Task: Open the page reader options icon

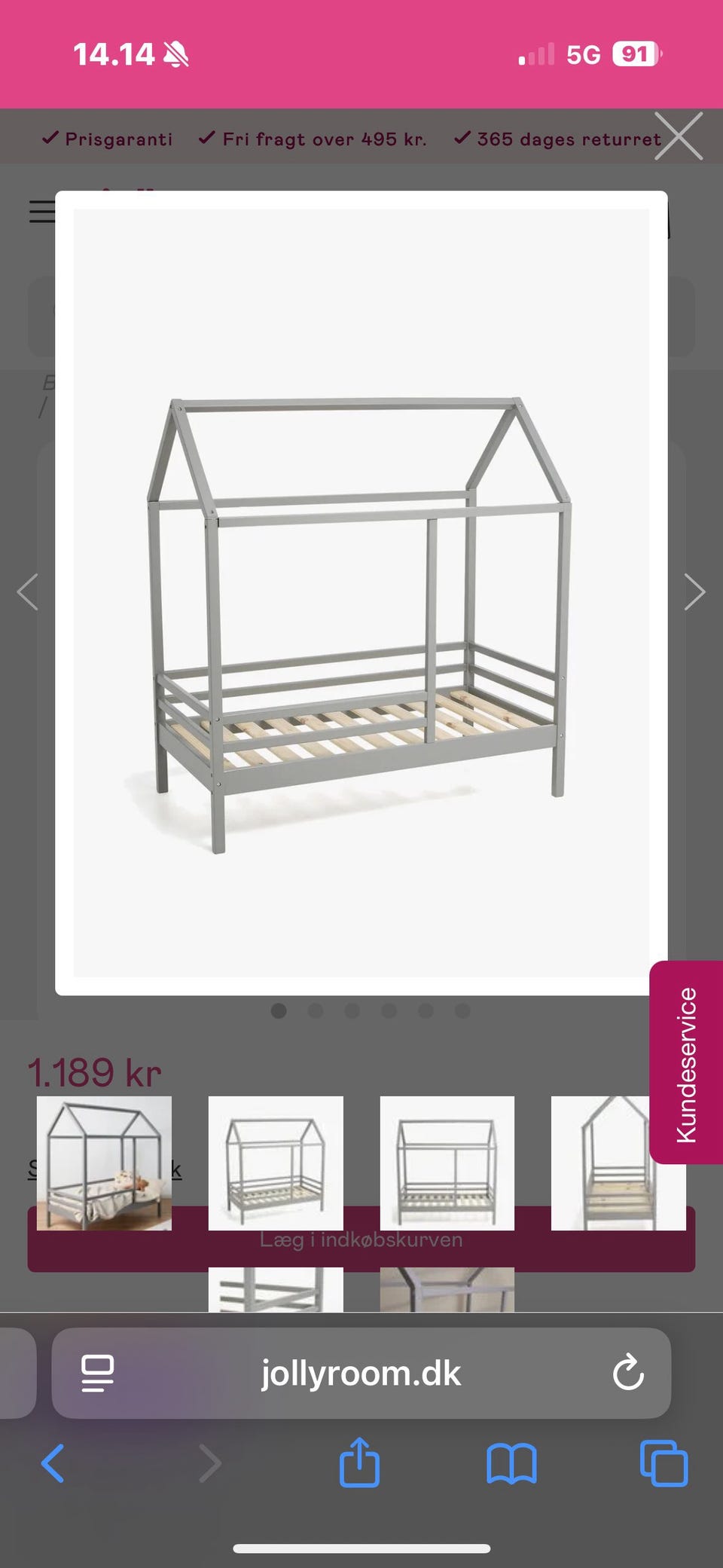Action: (97, 1373)
